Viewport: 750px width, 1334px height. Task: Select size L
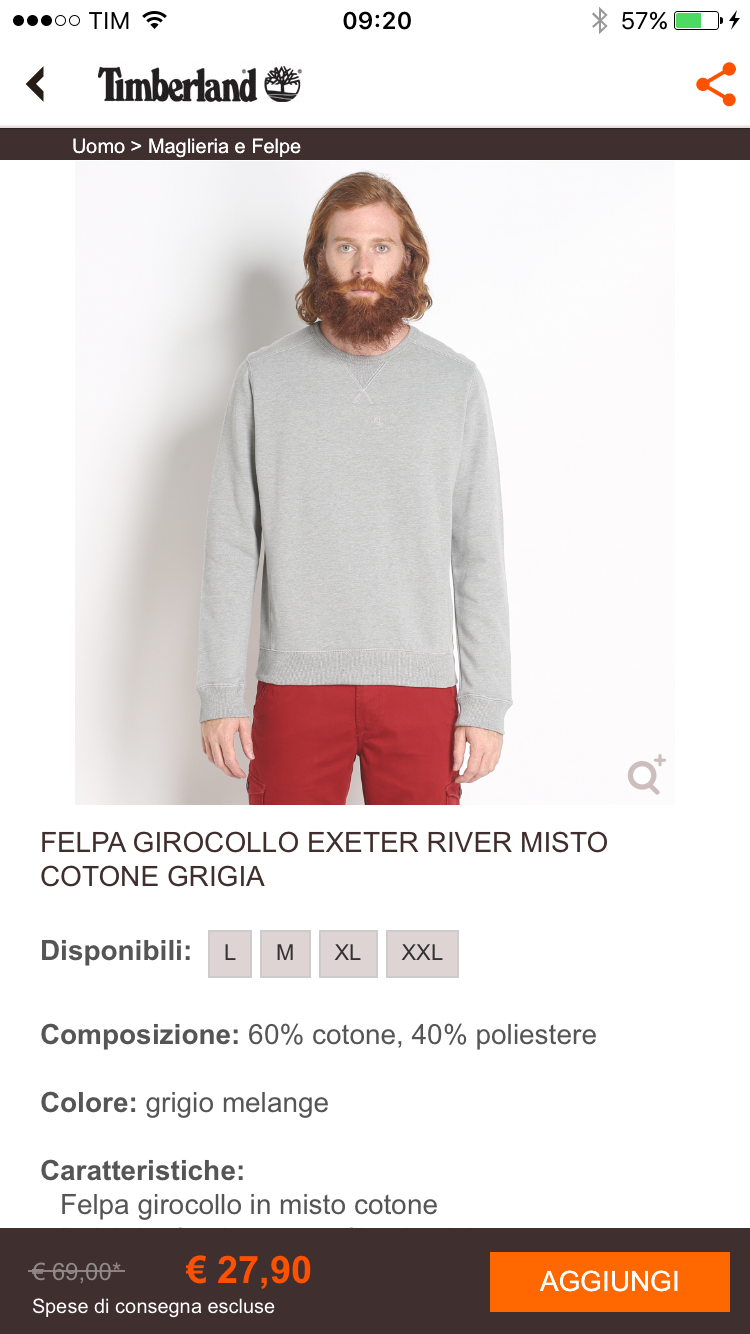229,953
